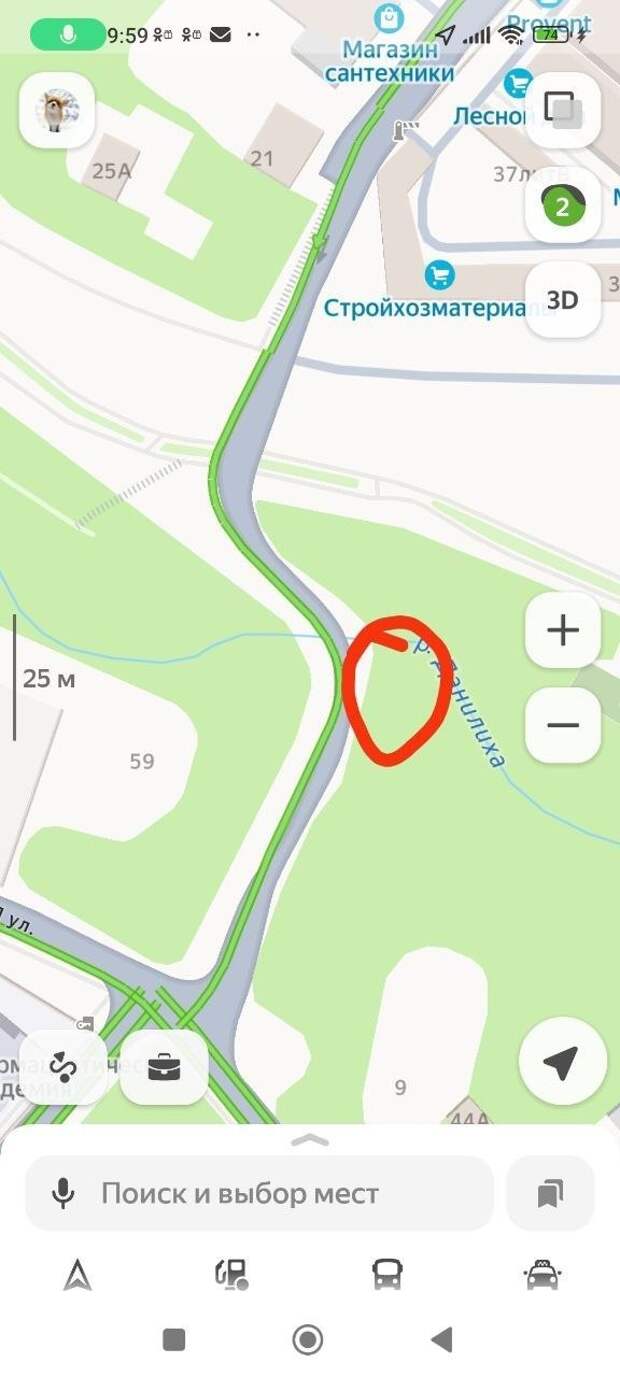Expand the bottom search panel handle
Screen dimensions: 620x1377
click(310, 1140)
